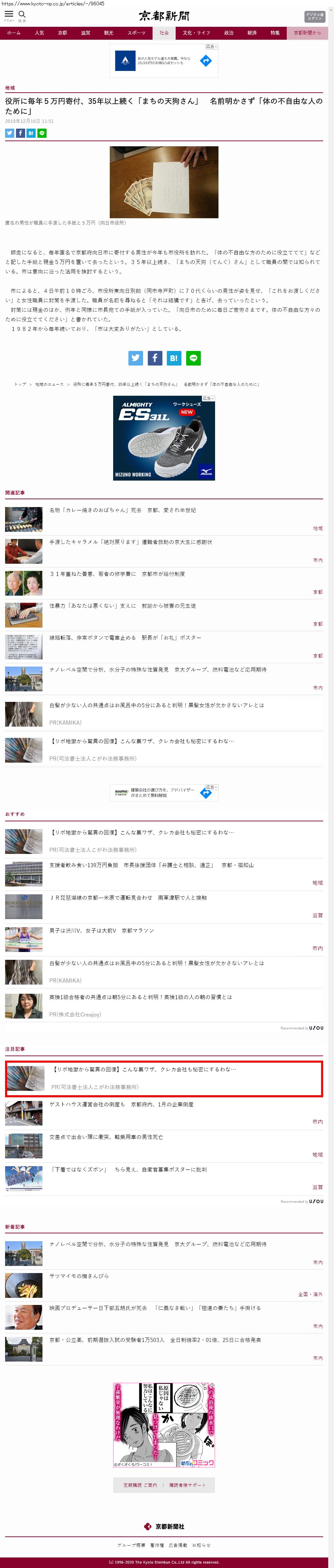
Task: Select the 滋賀 tab
Action: (85, 33)
